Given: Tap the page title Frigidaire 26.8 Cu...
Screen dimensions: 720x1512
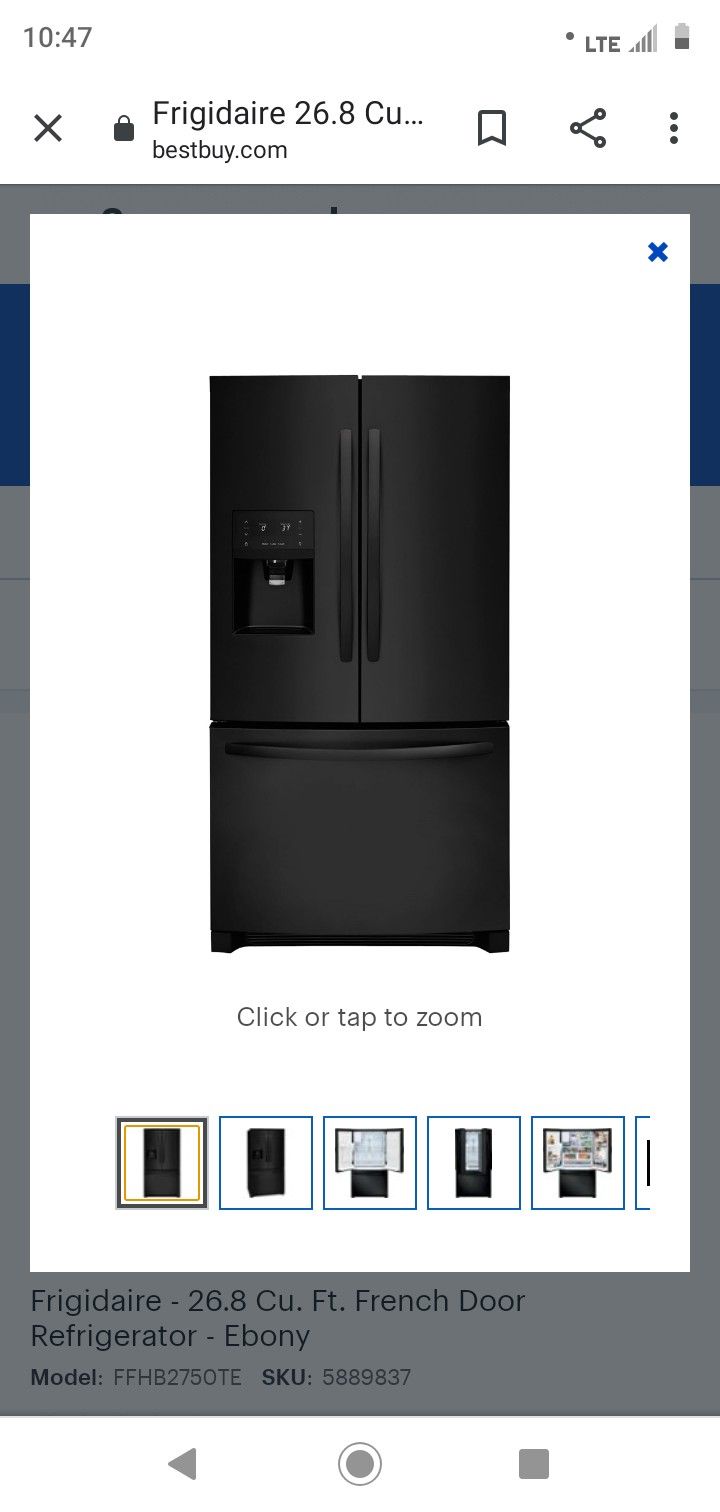Looking at the screenshot, I should click(287, 112).
